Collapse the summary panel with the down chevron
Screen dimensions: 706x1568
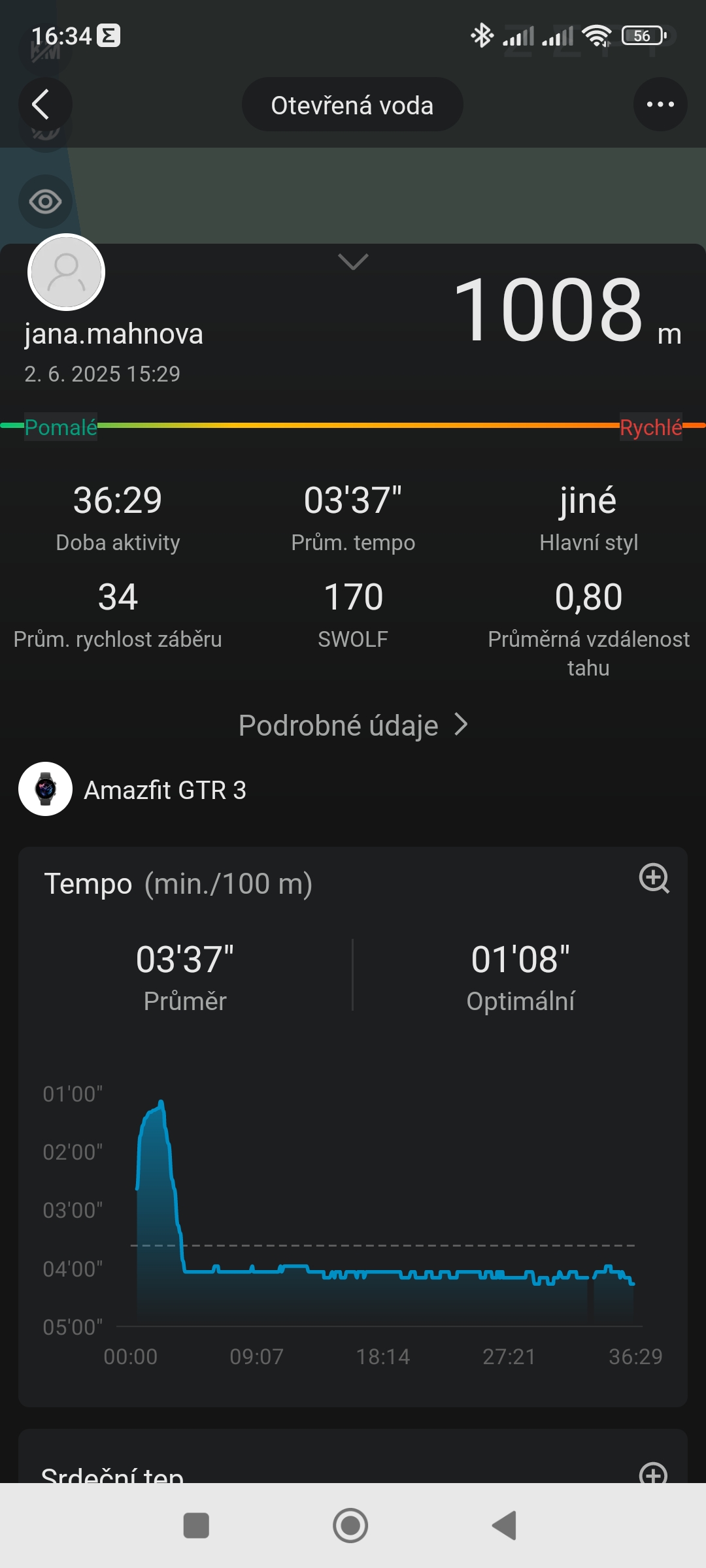click(353, 262)
